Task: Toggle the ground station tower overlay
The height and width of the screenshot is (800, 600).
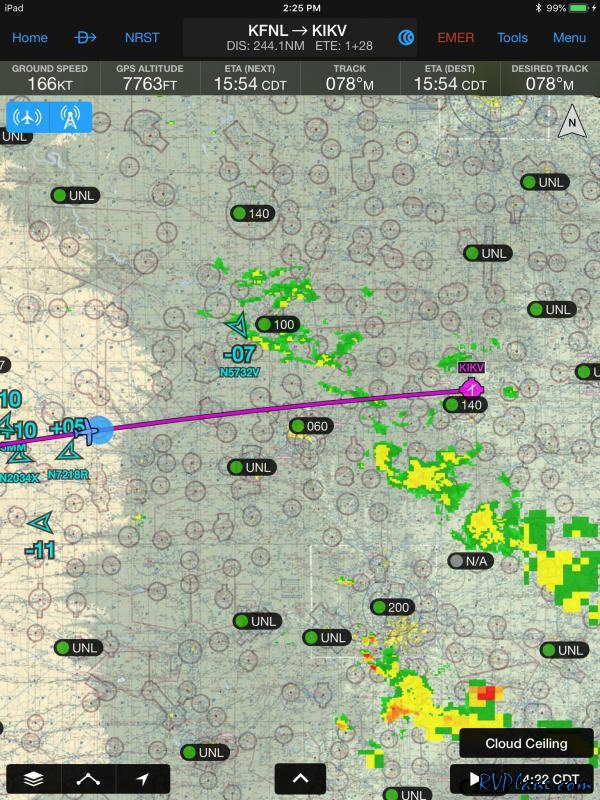Action: tap(70, 117)
